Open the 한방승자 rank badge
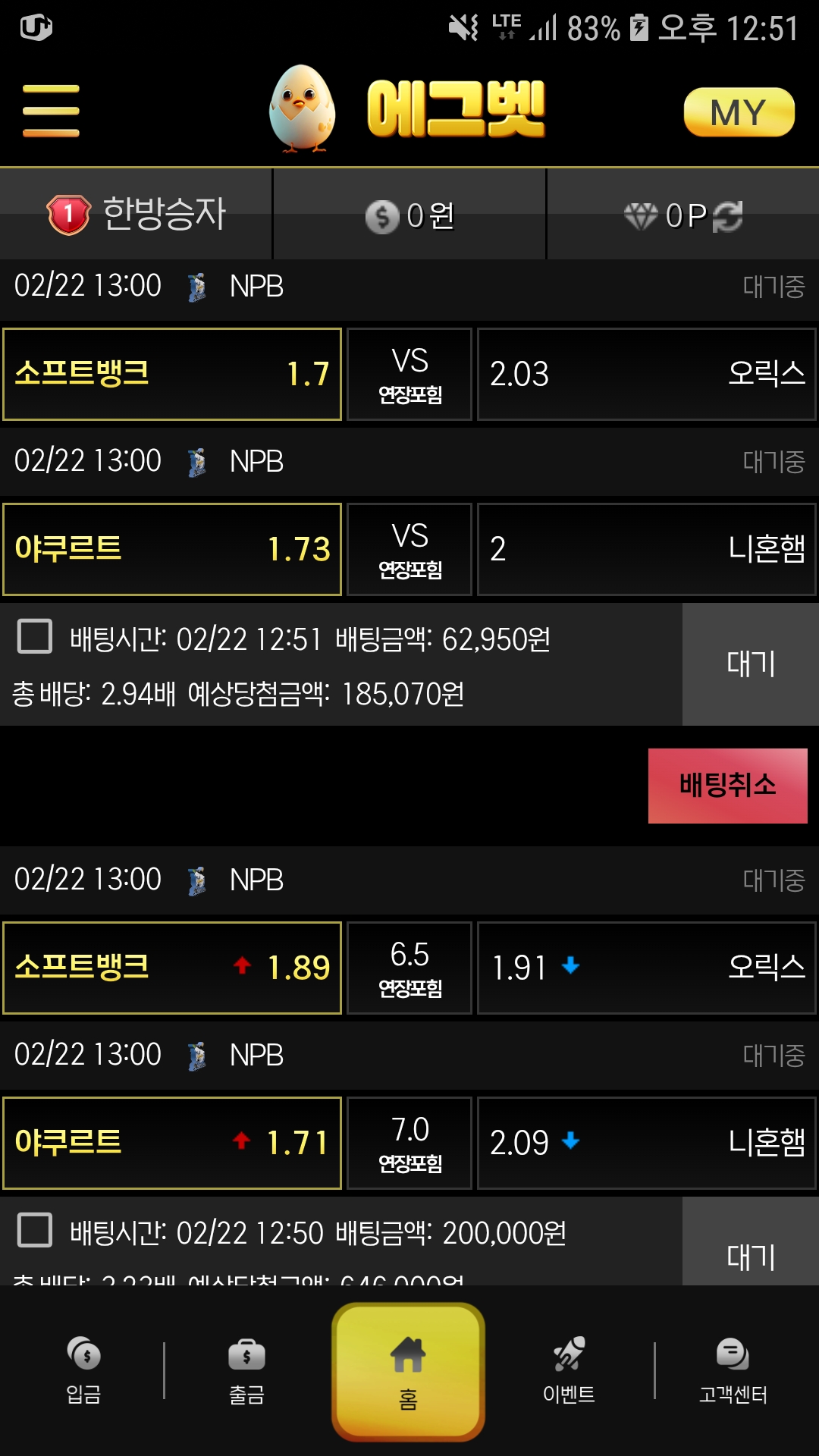The width and height of the screenshot is (819, 1456). coord(136,214)
